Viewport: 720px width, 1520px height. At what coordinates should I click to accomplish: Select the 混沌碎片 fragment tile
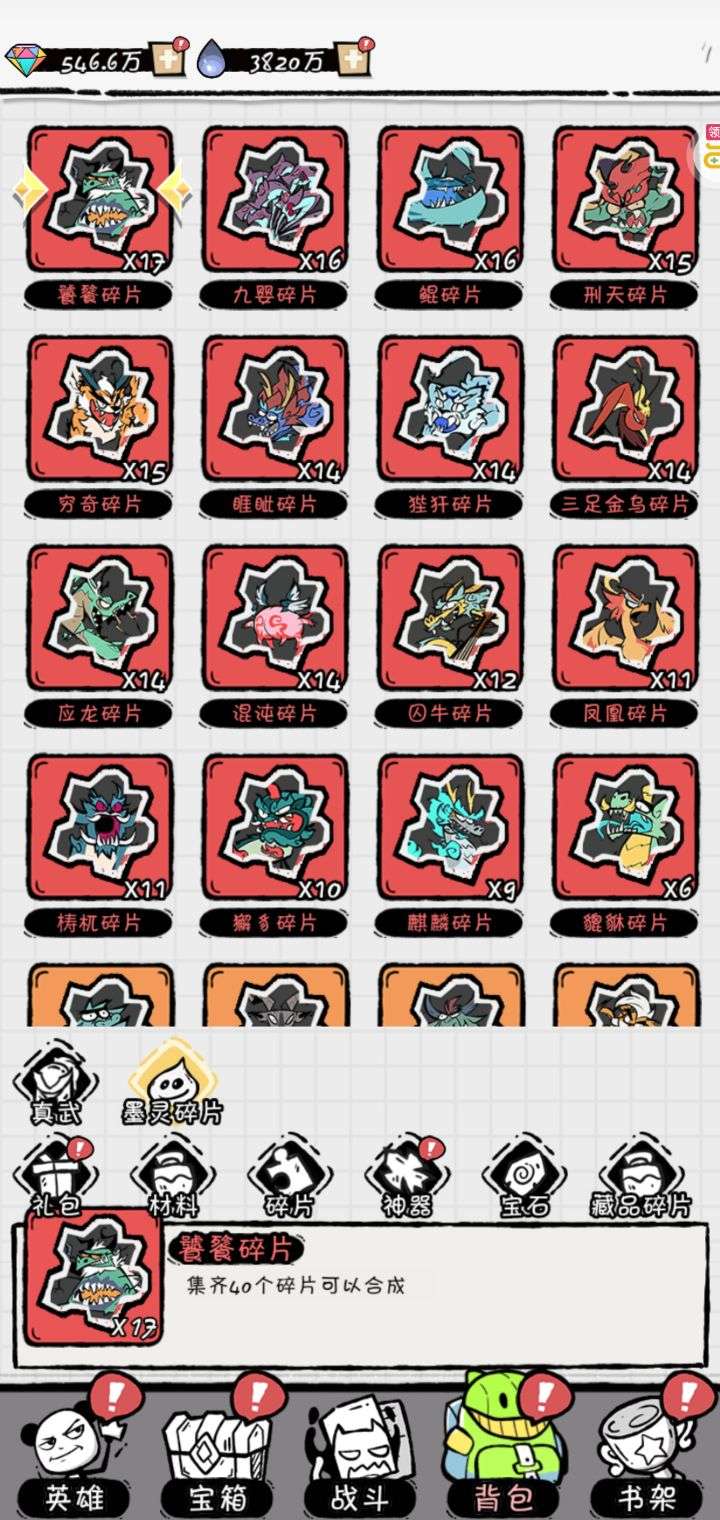pos(275,618)
